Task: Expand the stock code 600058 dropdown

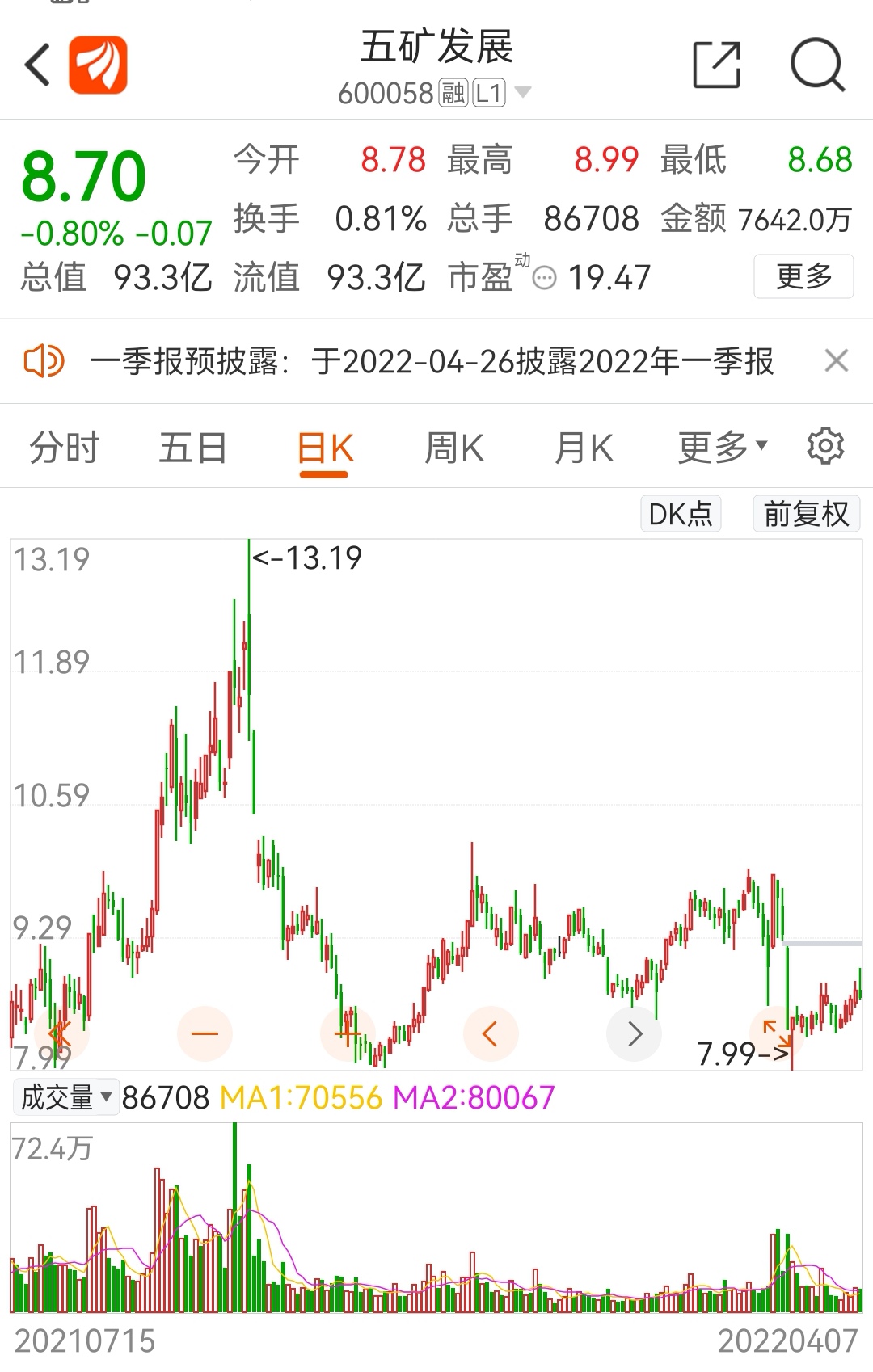Action: [x=523, y=92]
